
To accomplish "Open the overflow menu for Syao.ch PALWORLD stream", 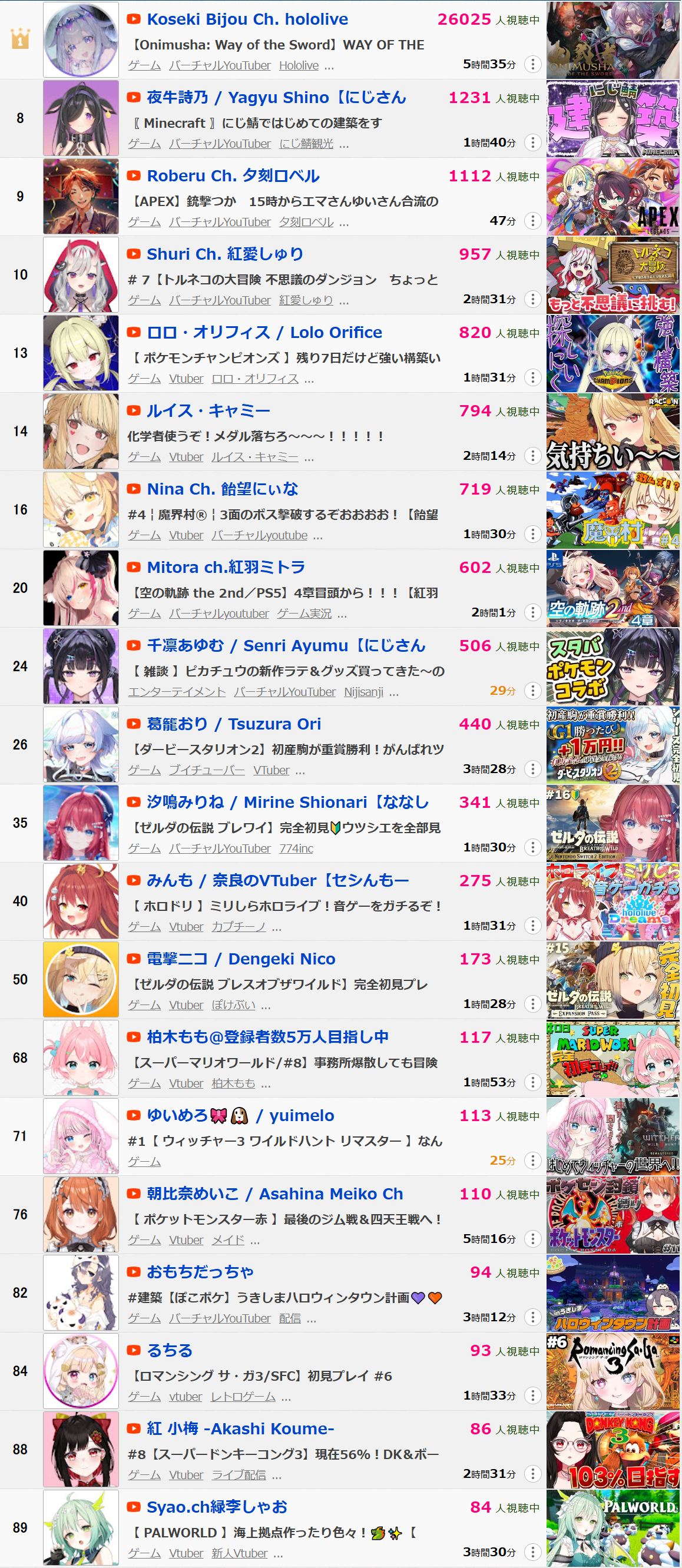I will pyautogui.click(x=532, y=1552).
